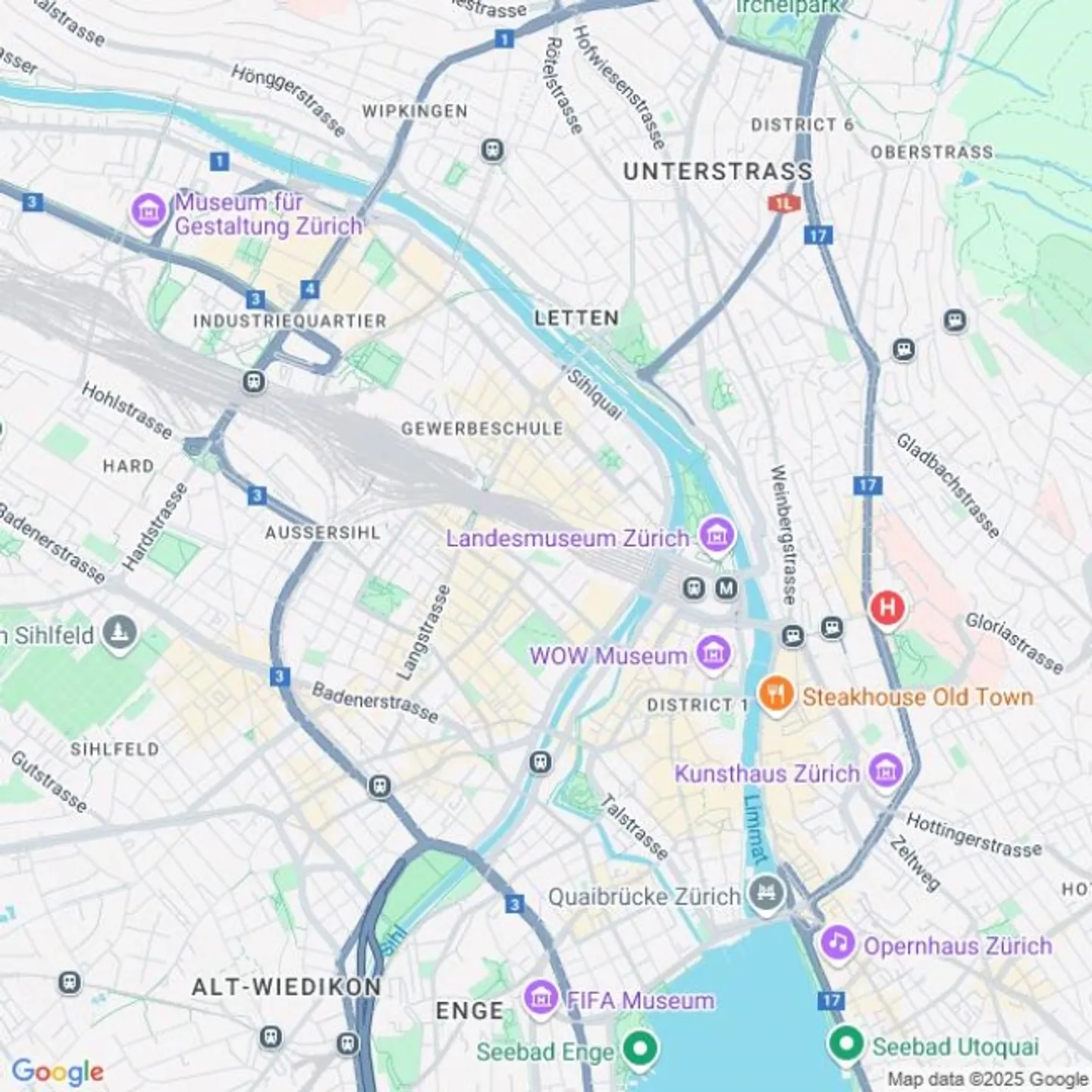Select the FIFA Museum marker

[x=541, y=998]
